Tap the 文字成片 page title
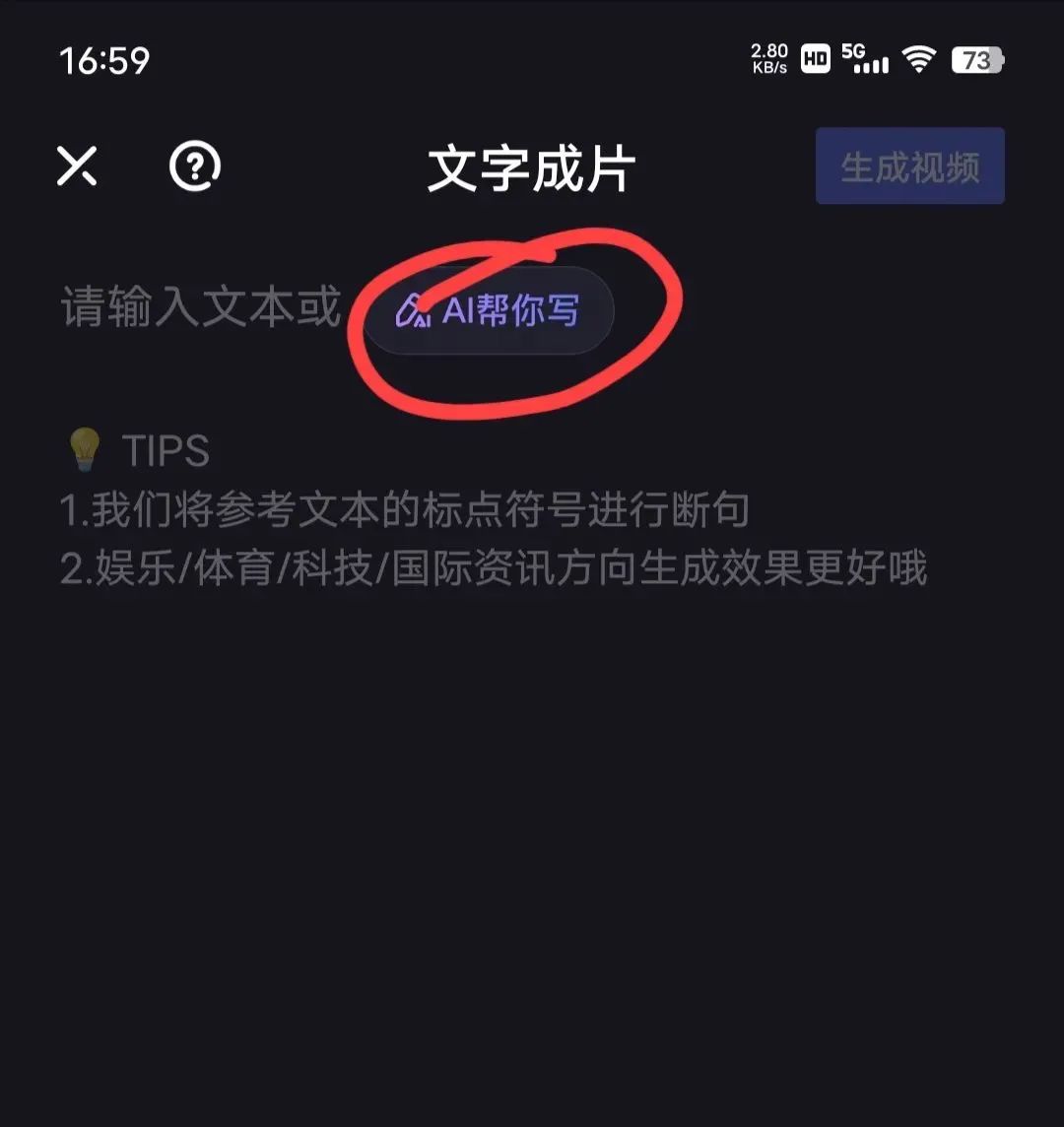The width and height of the screenshot is (1064, 1127). (x=530, y=166)
